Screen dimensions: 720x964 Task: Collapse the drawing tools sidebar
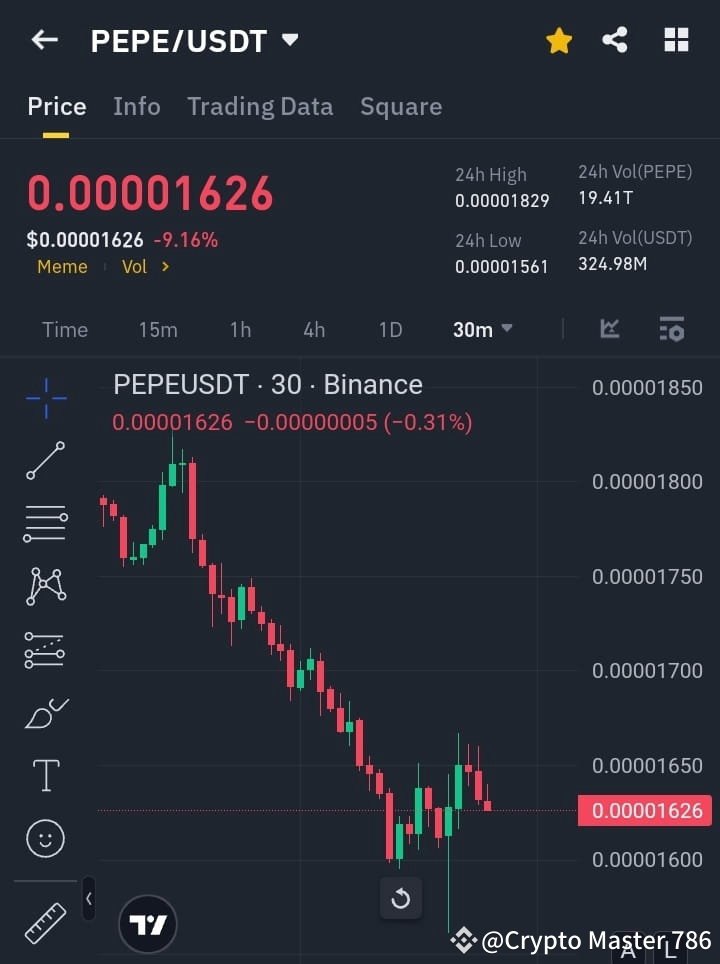pos(88,898)
